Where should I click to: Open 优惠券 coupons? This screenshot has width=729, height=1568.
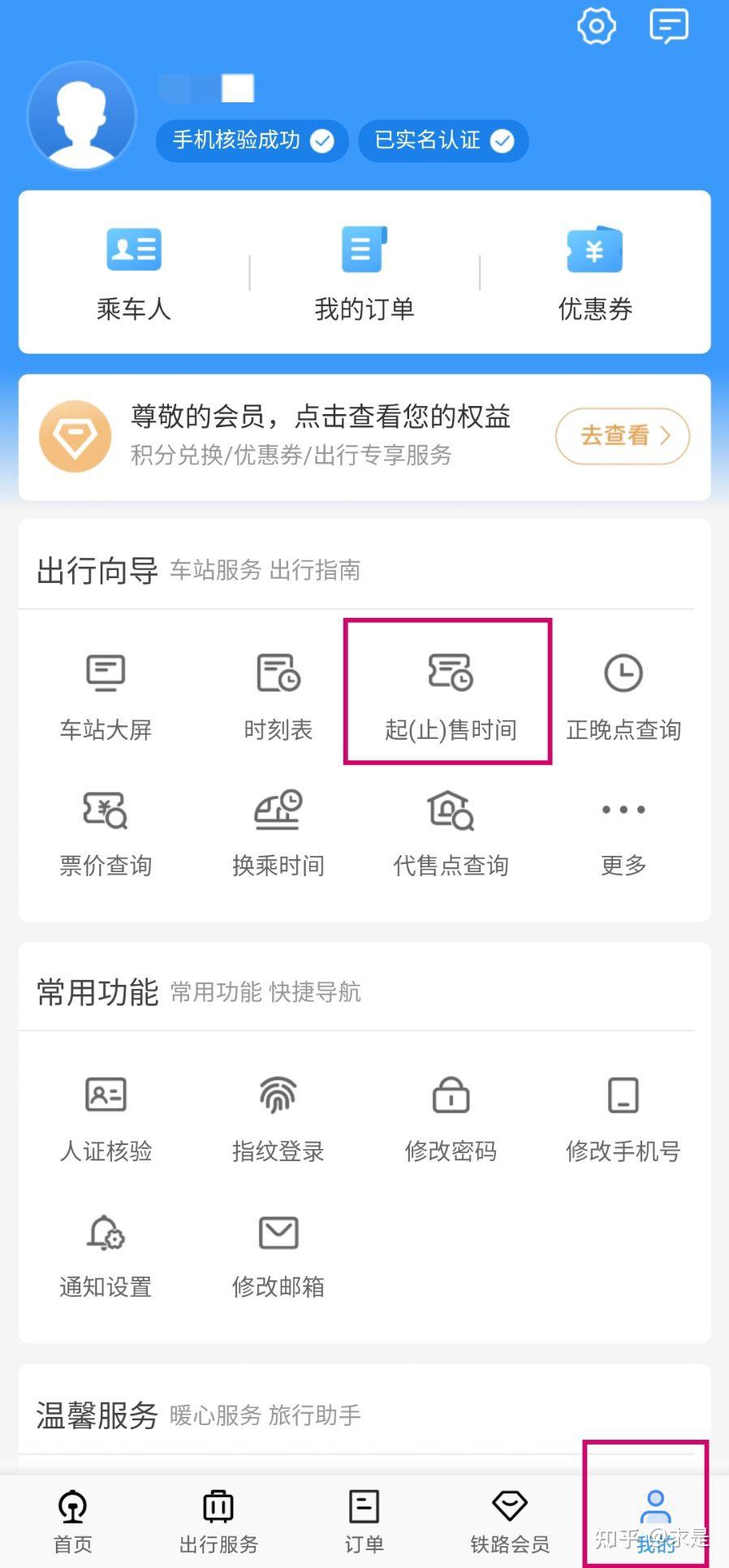[595, 274]
